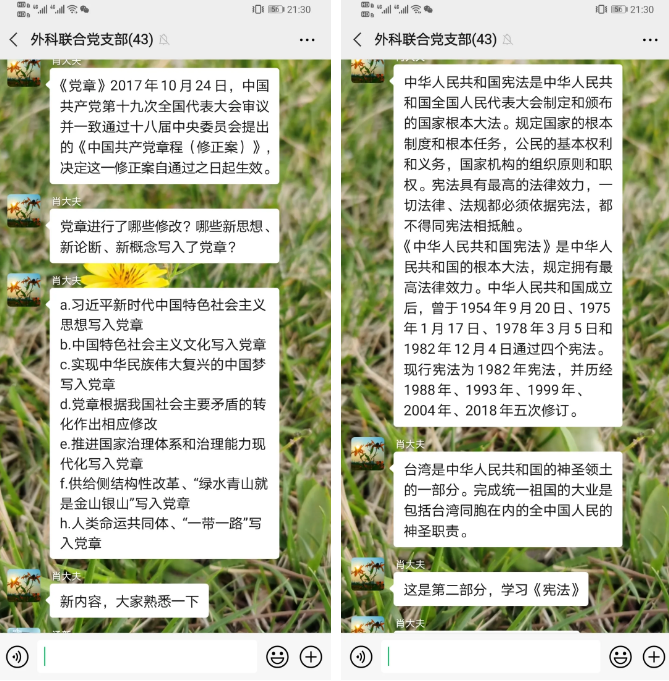Open 肖大夫's avatar beside 党章进行了哪些修改 message
Image resolution: width=669 pixels, height=681 pixels.
(x=24, y=212)
